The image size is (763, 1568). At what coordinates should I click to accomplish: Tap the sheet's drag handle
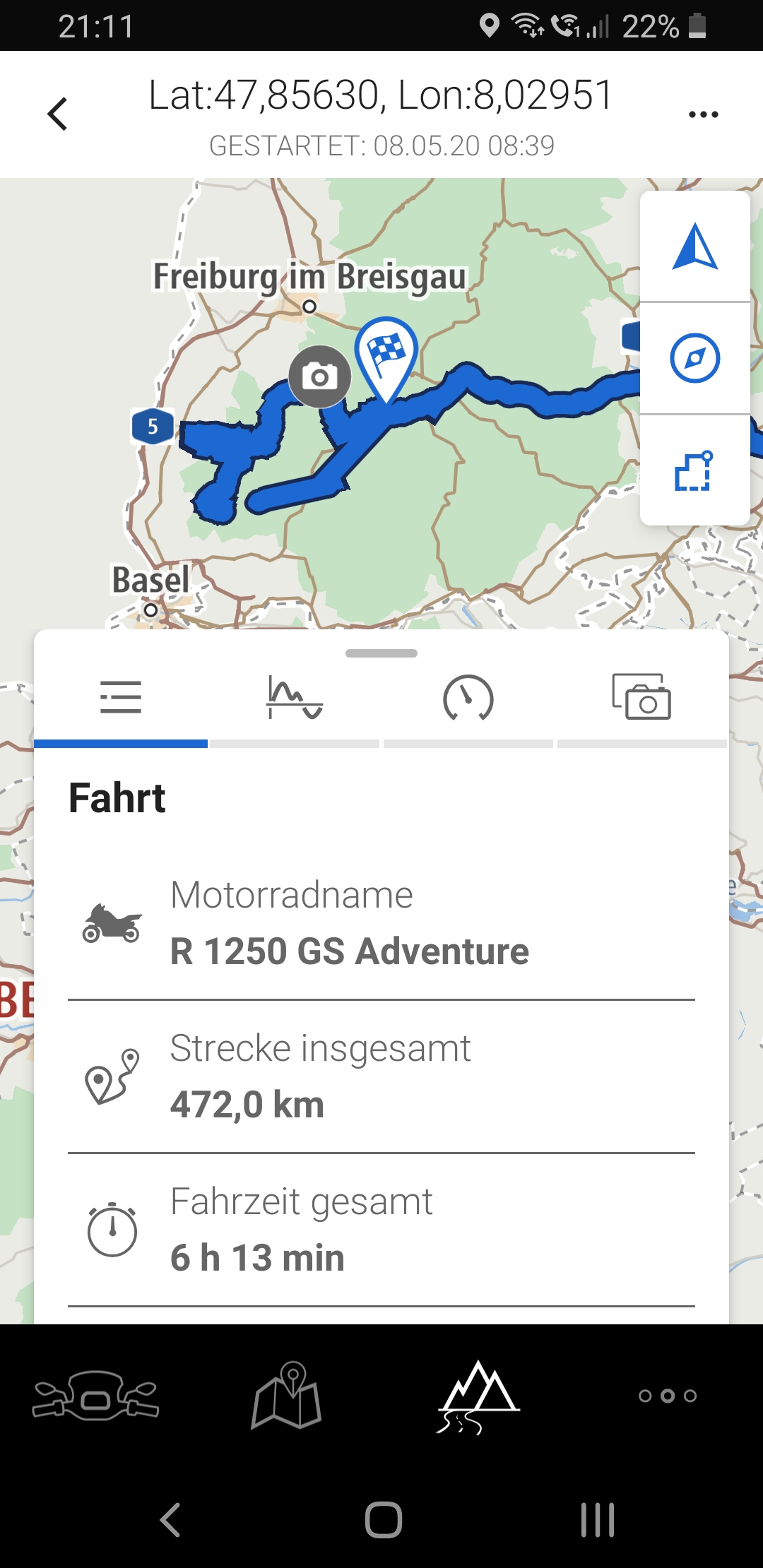(381, 653)
